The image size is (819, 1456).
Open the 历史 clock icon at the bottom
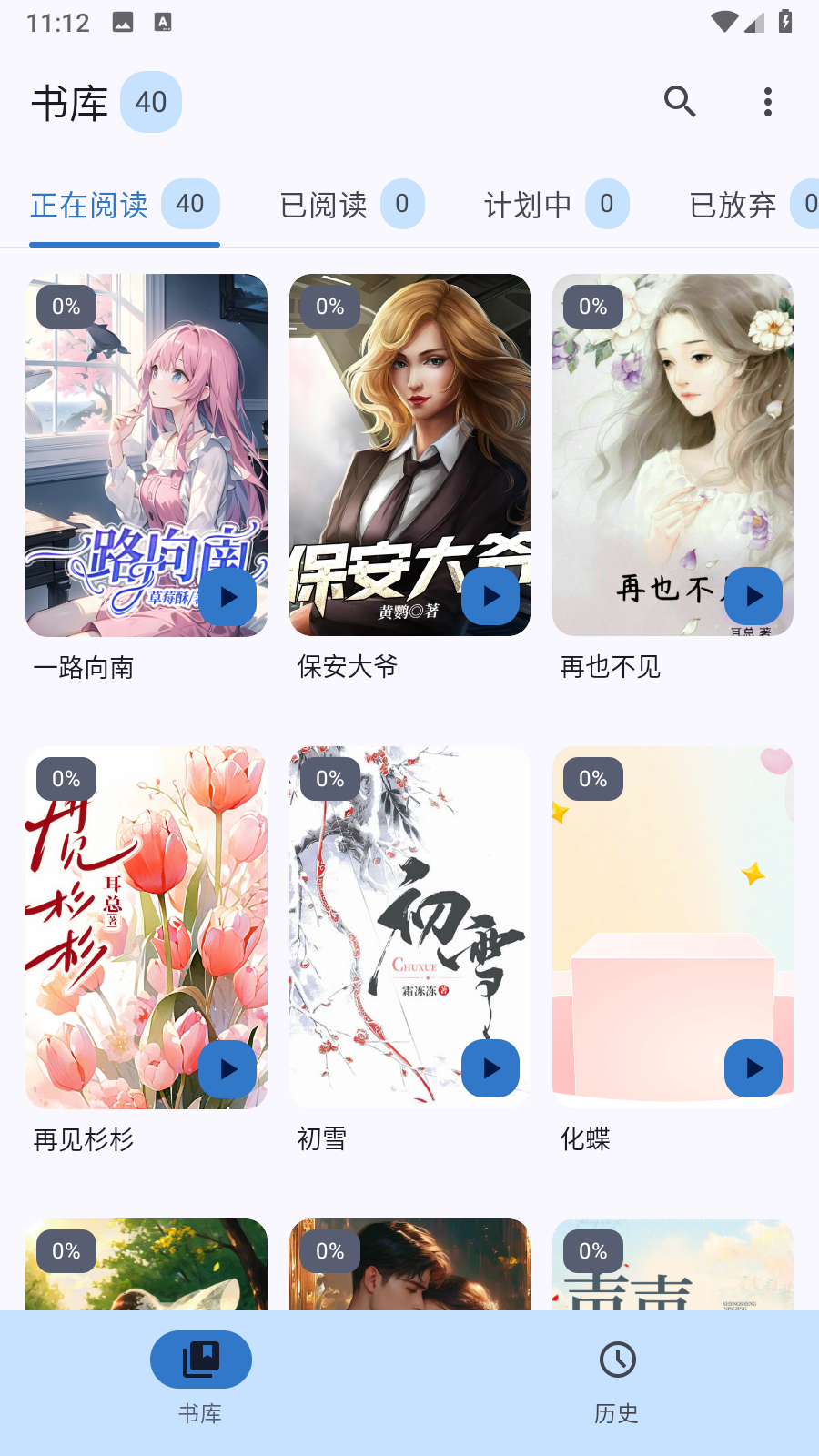coord(617,1360)
